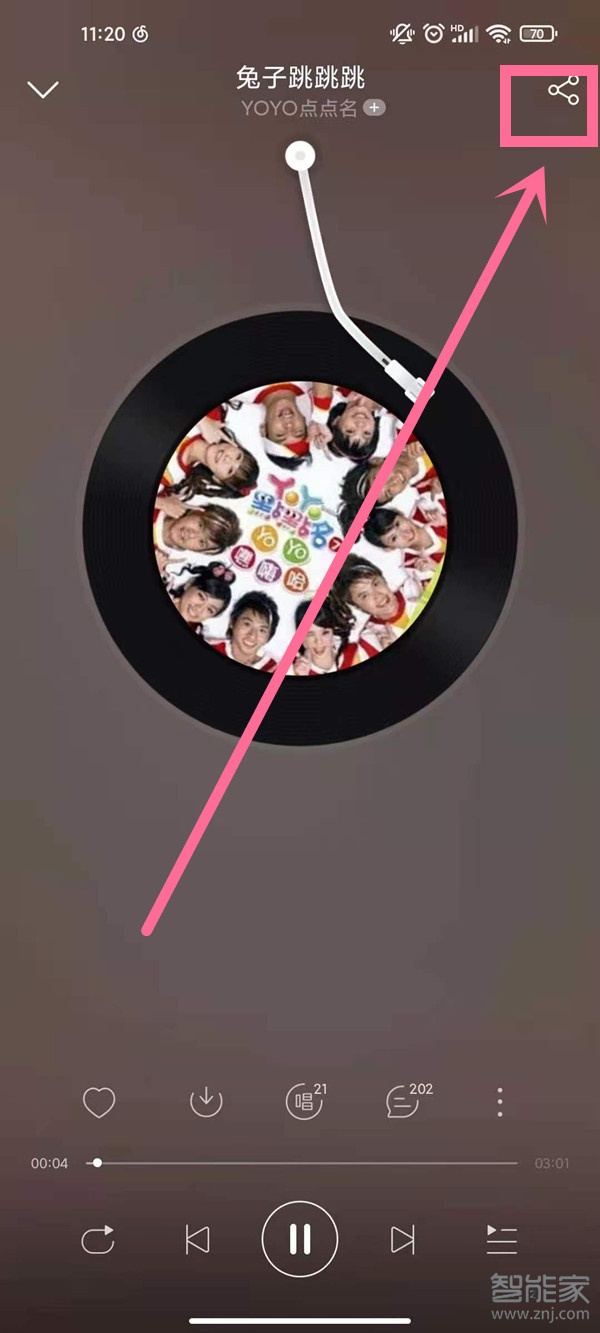This screenshot has height=1333, width=600.
Task: Change the repeat playback mode
Action: pos(98,1240)
